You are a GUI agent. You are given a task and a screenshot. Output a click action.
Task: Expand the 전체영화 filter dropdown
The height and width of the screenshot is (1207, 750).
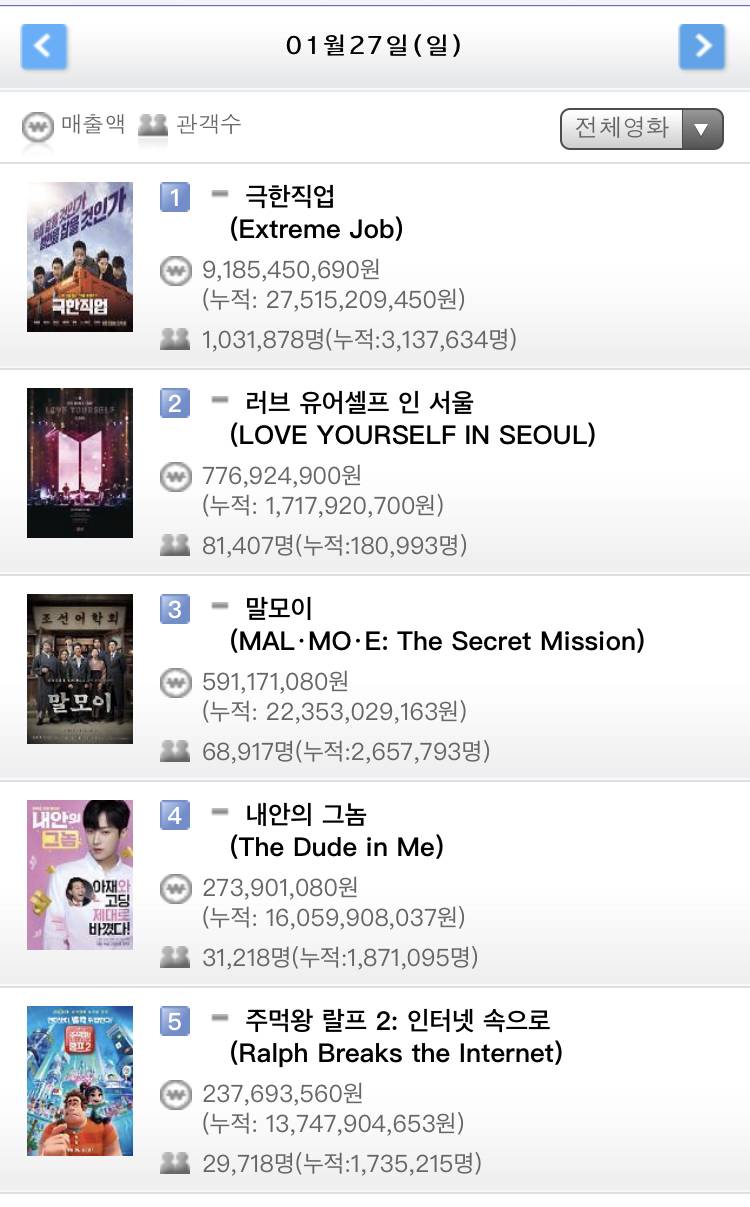pyautogui.click(x=641, y=129)
